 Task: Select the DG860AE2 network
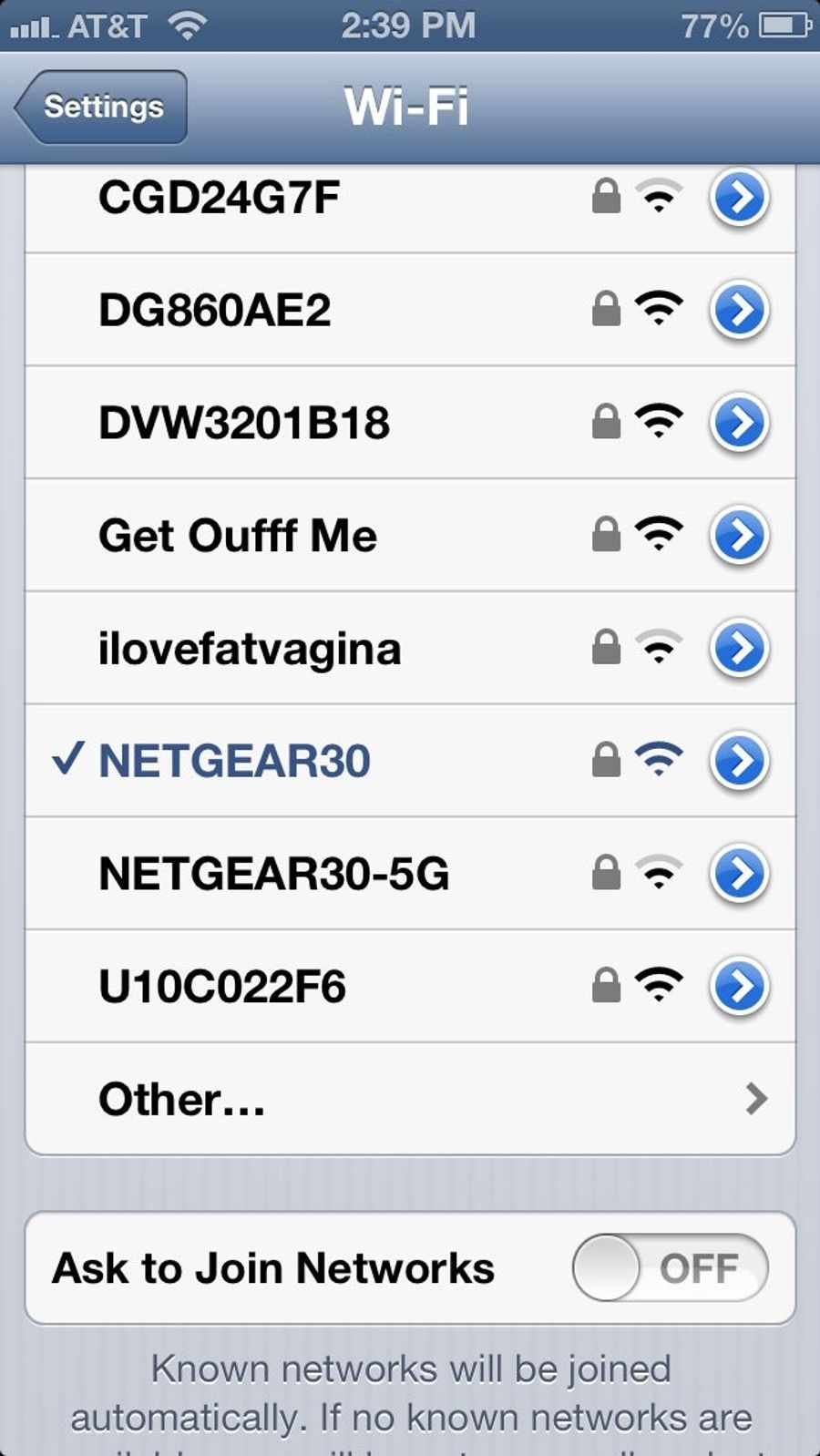click(214, 311)
